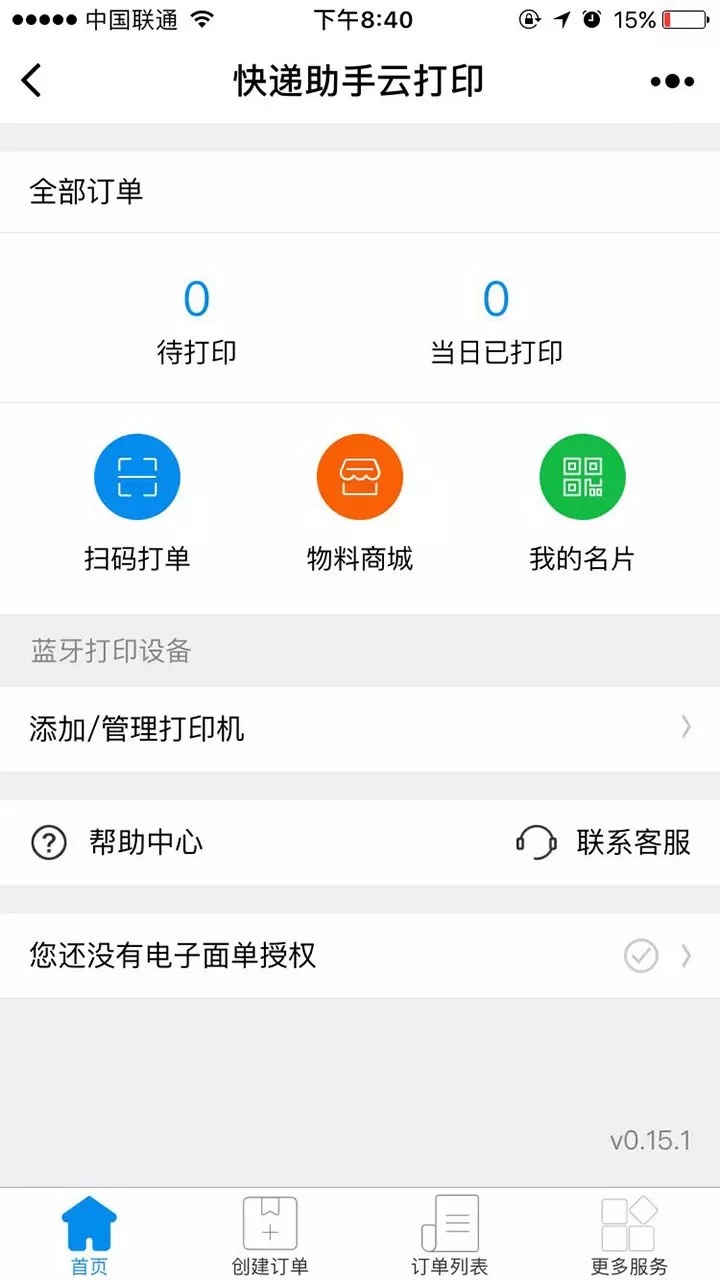
Task: Open the three-dot overflow menu
Action: pyautogui.click(x=672, y=81)
